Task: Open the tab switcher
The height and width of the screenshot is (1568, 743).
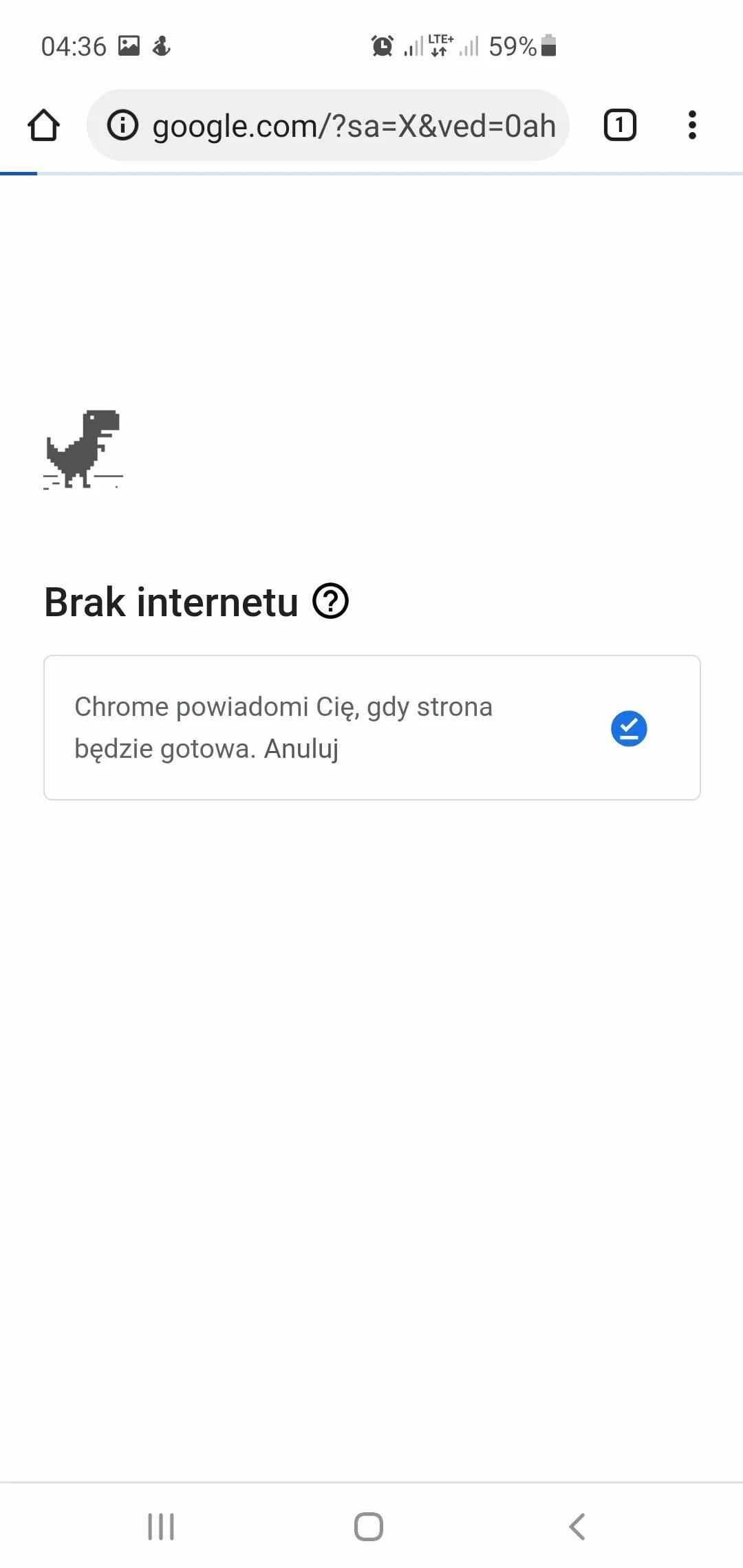Action: tap(619, 125)
